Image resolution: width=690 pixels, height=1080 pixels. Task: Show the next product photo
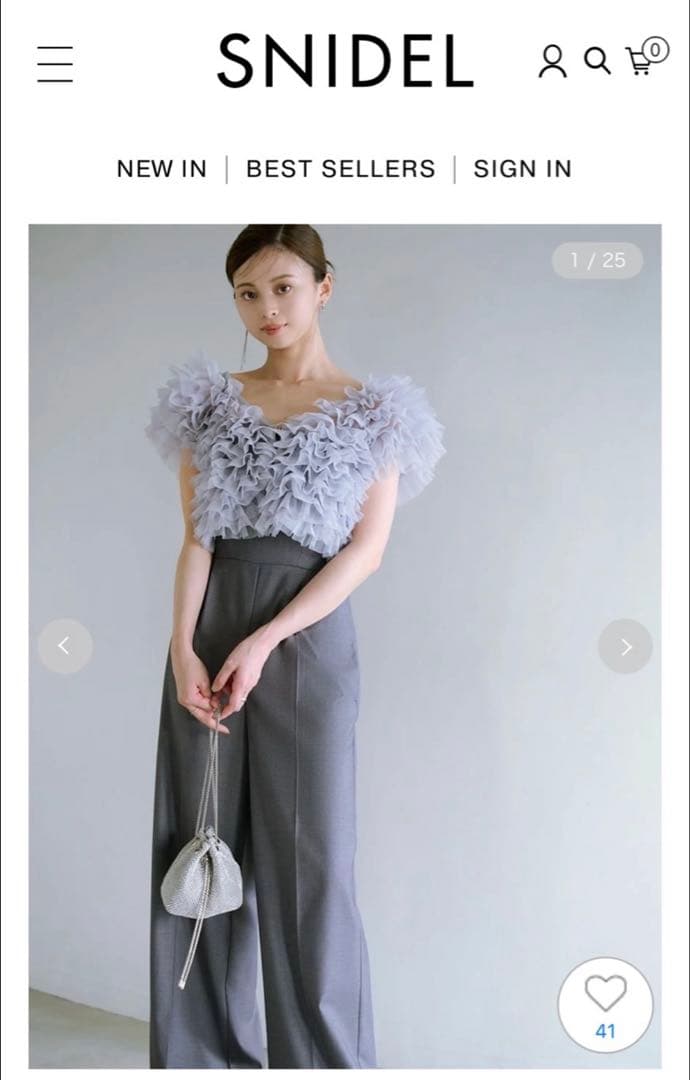pyautogui.click(x=625, y=646)
